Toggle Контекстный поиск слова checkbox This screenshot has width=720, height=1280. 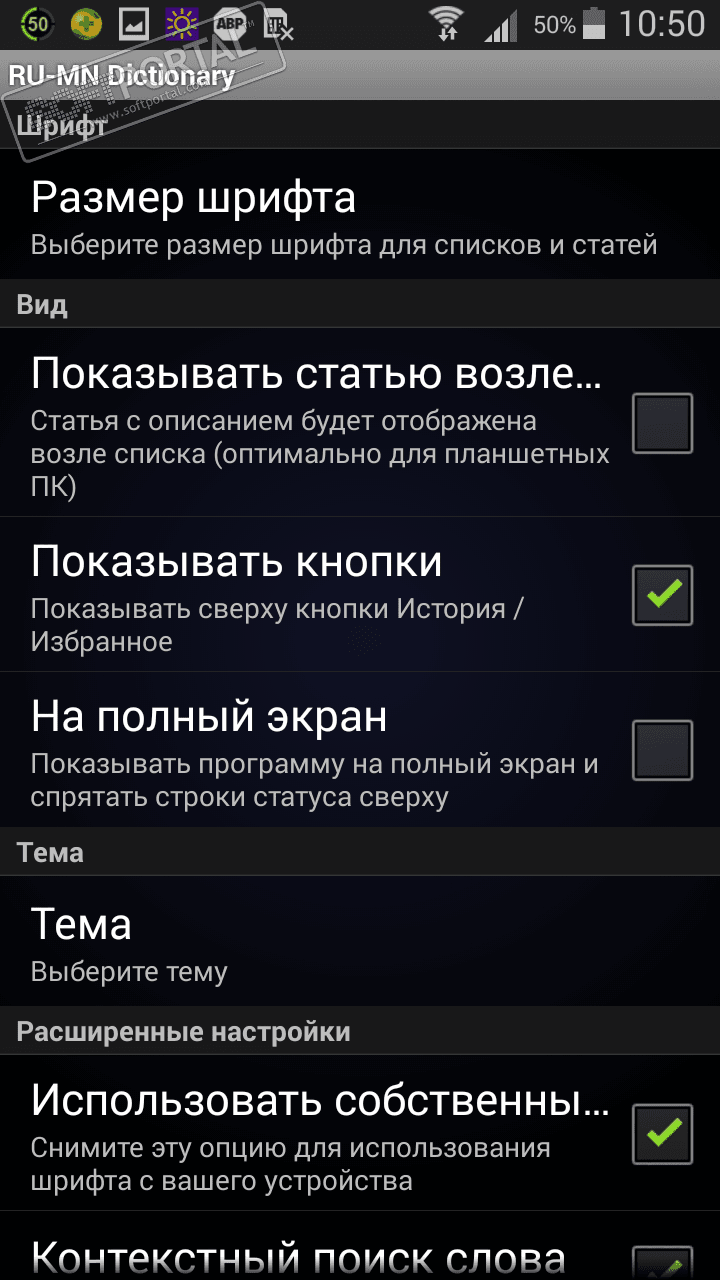click(662, 1262)
